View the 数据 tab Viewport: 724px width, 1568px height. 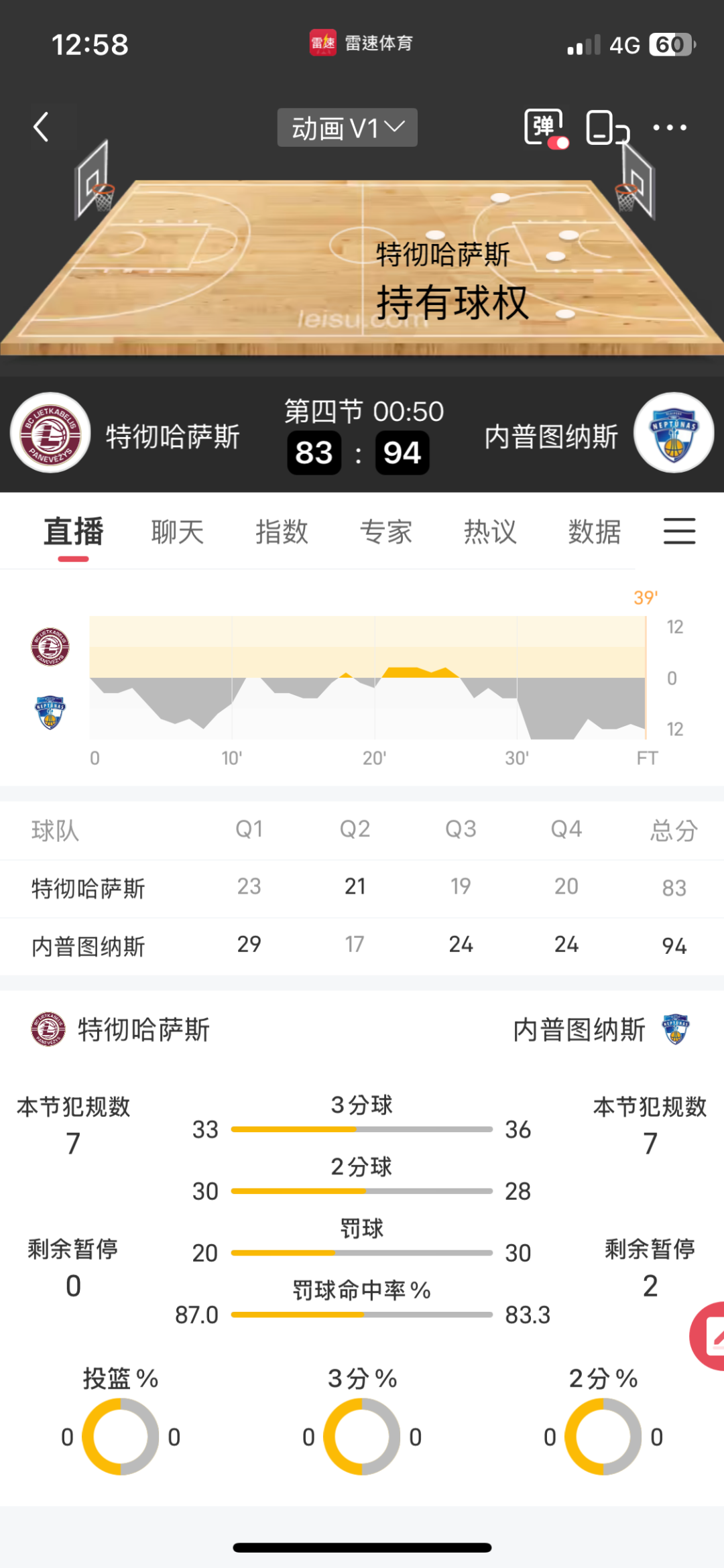click(x=594, y=532)
